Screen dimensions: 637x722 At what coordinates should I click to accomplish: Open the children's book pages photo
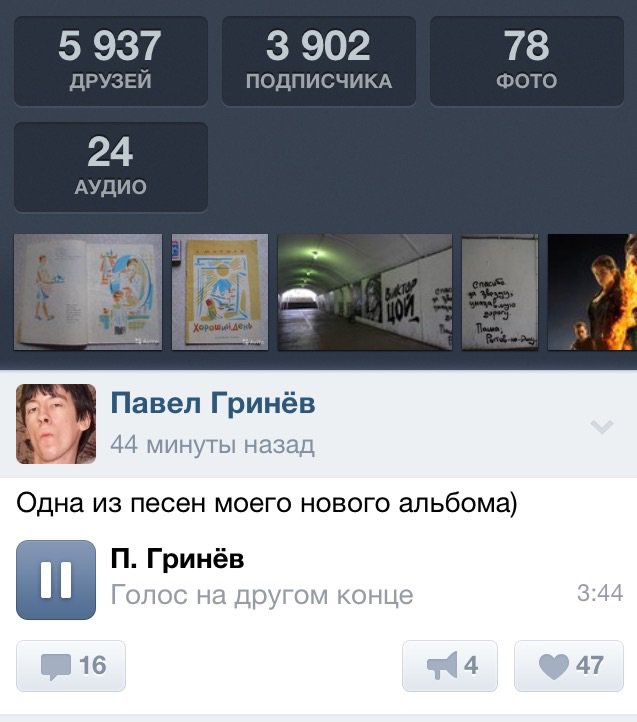(87, 291)
